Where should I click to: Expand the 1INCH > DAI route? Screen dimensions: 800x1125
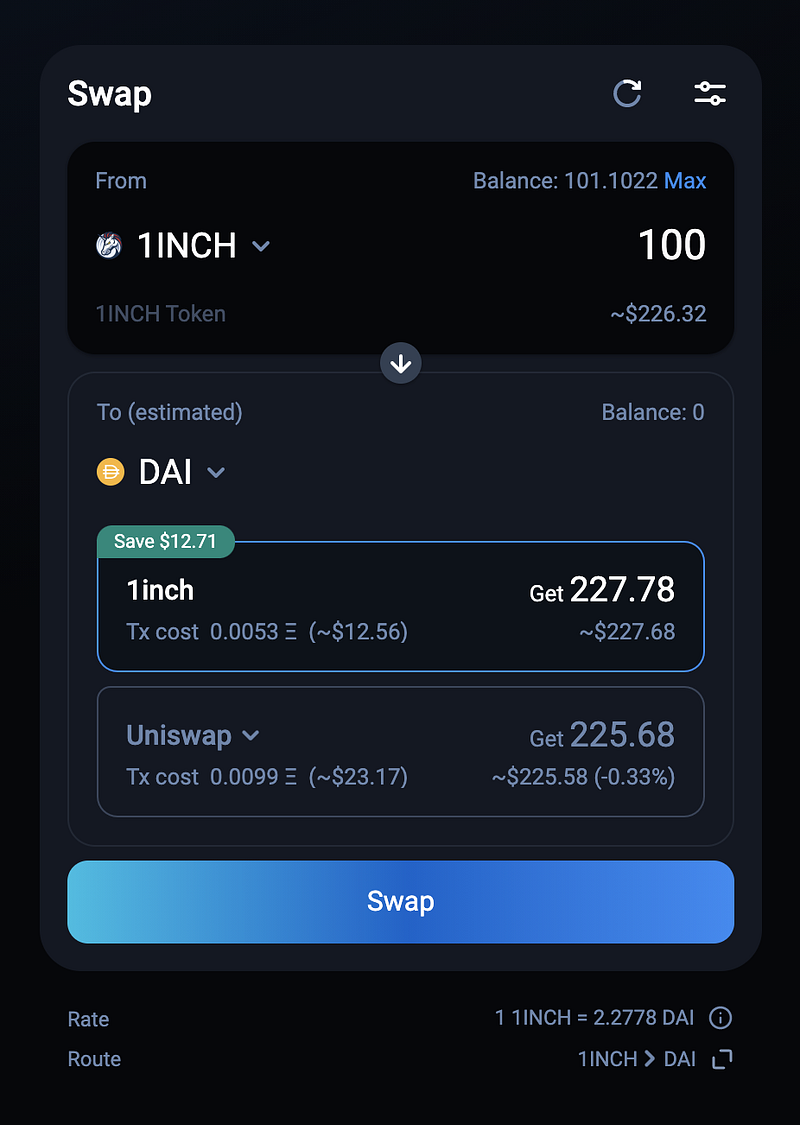tap(722, 1059)
